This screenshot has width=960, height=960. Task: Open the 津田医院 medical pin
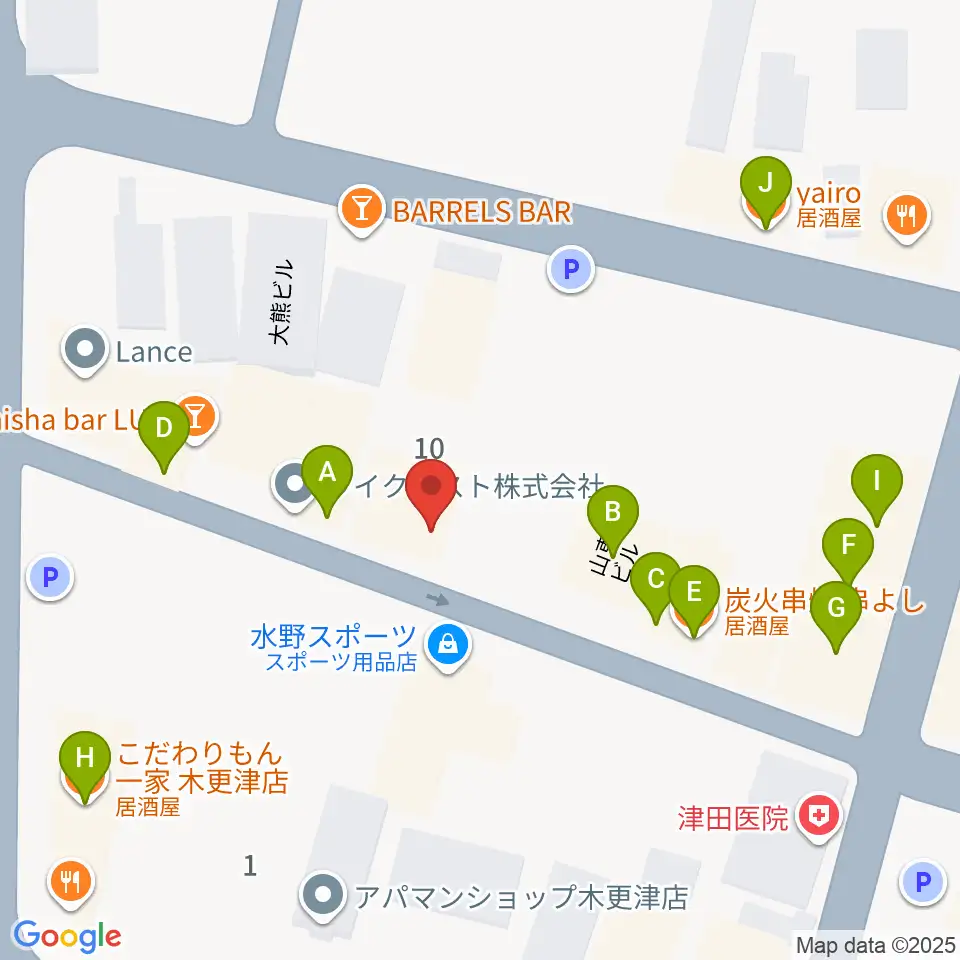(819, 817)
